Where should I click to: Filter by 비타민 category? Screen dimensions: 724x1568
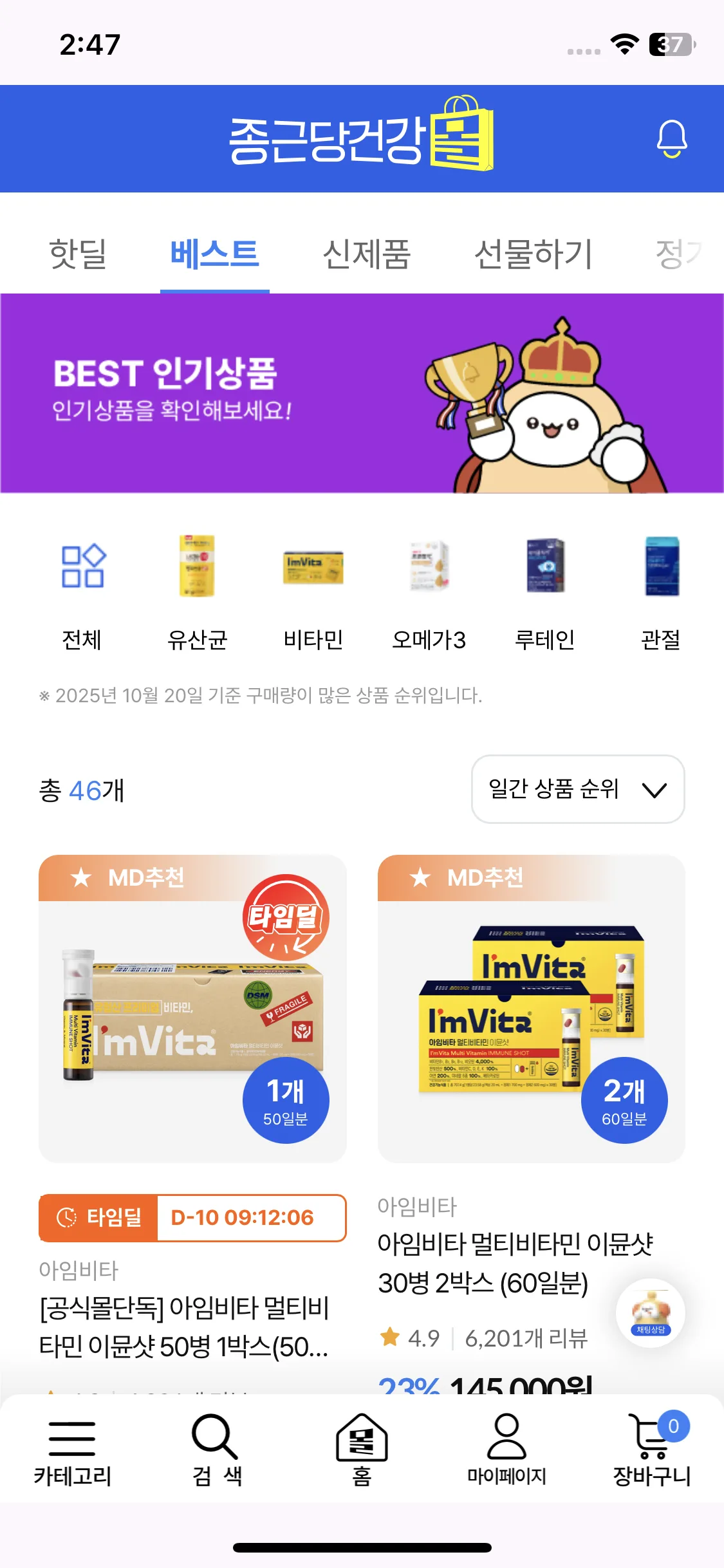tap(313, 593)
